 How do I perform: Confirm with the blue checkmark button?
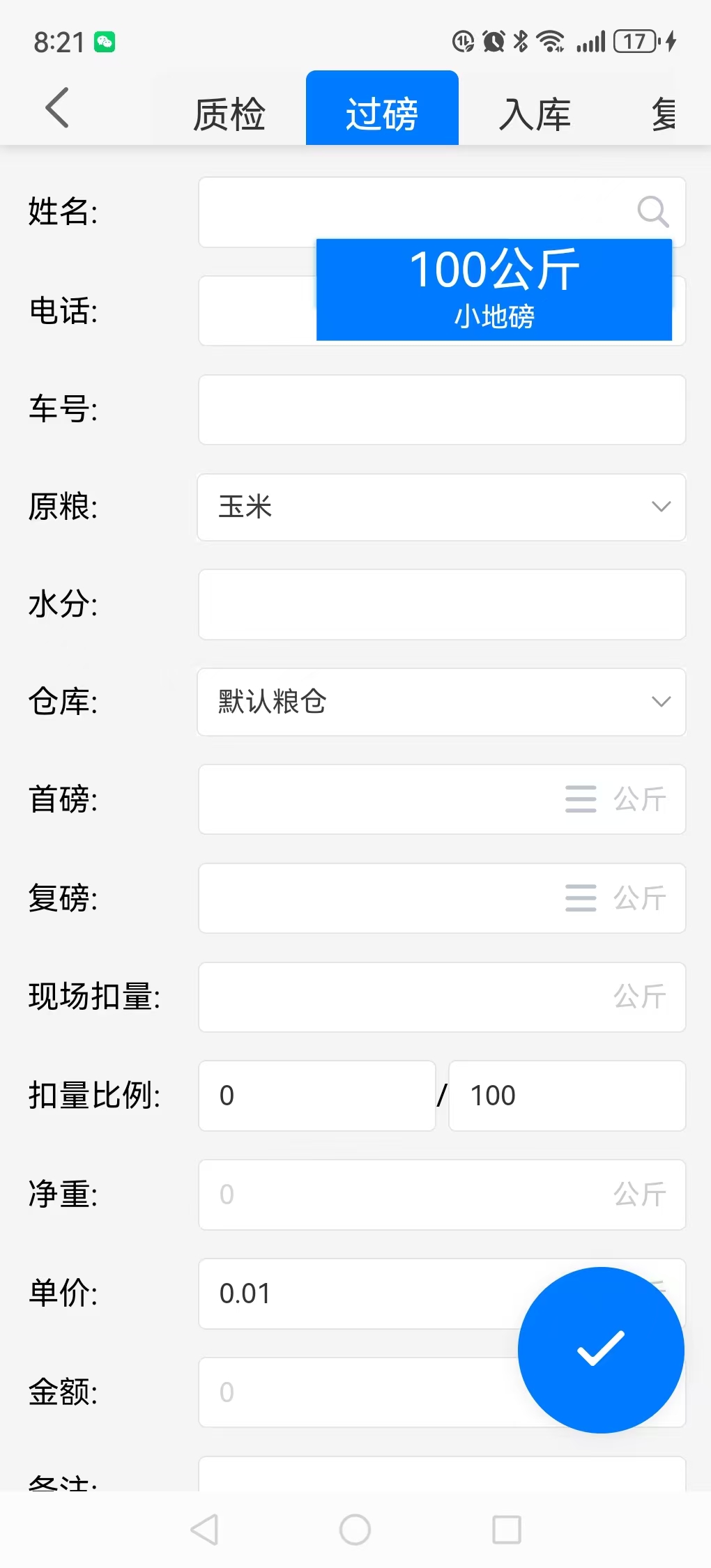click(x=601, y=1350)
